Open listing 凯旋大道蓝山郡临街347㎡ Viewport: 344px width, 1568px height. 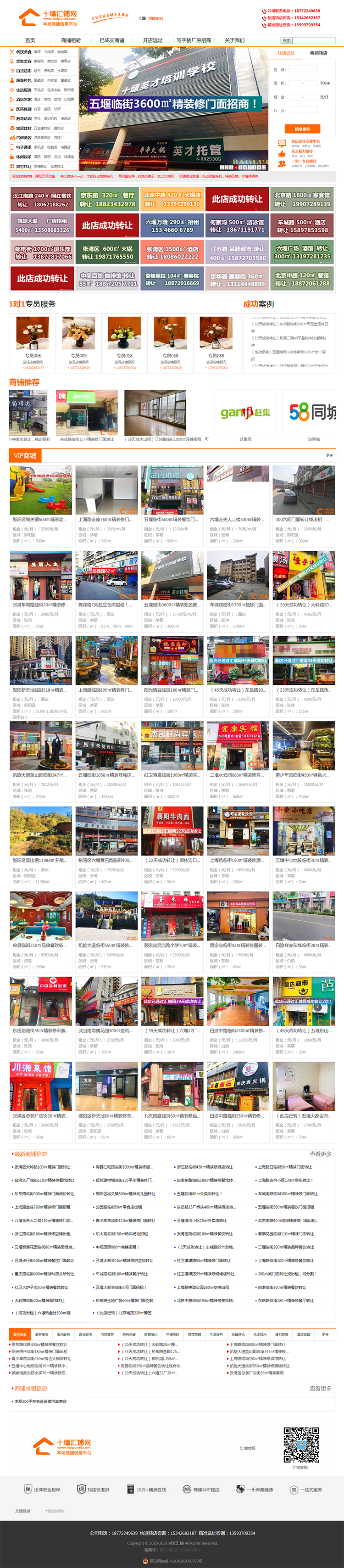(x=40, y=775)
